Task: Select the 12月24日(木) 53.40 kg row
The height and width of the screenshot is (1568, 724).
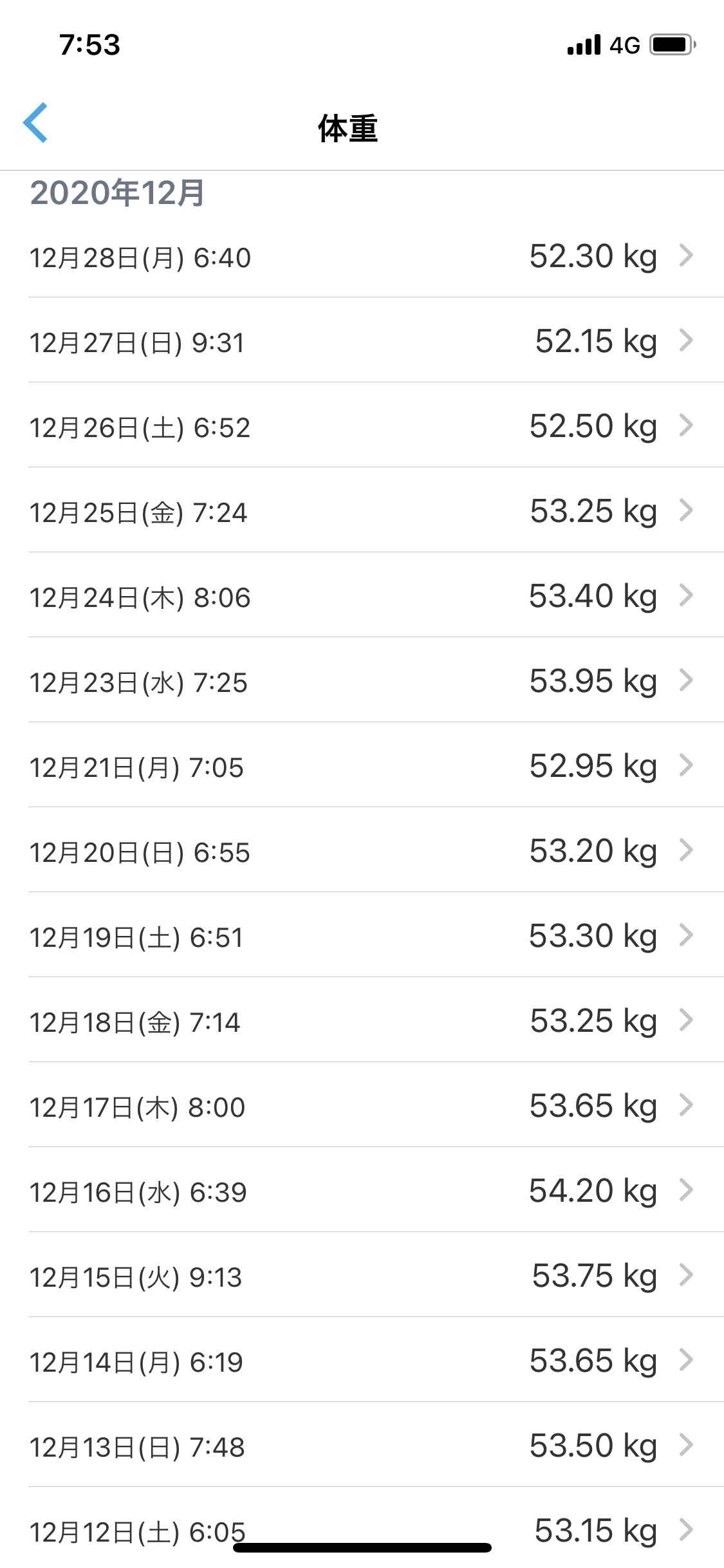Action: click(x=362, y=595)
